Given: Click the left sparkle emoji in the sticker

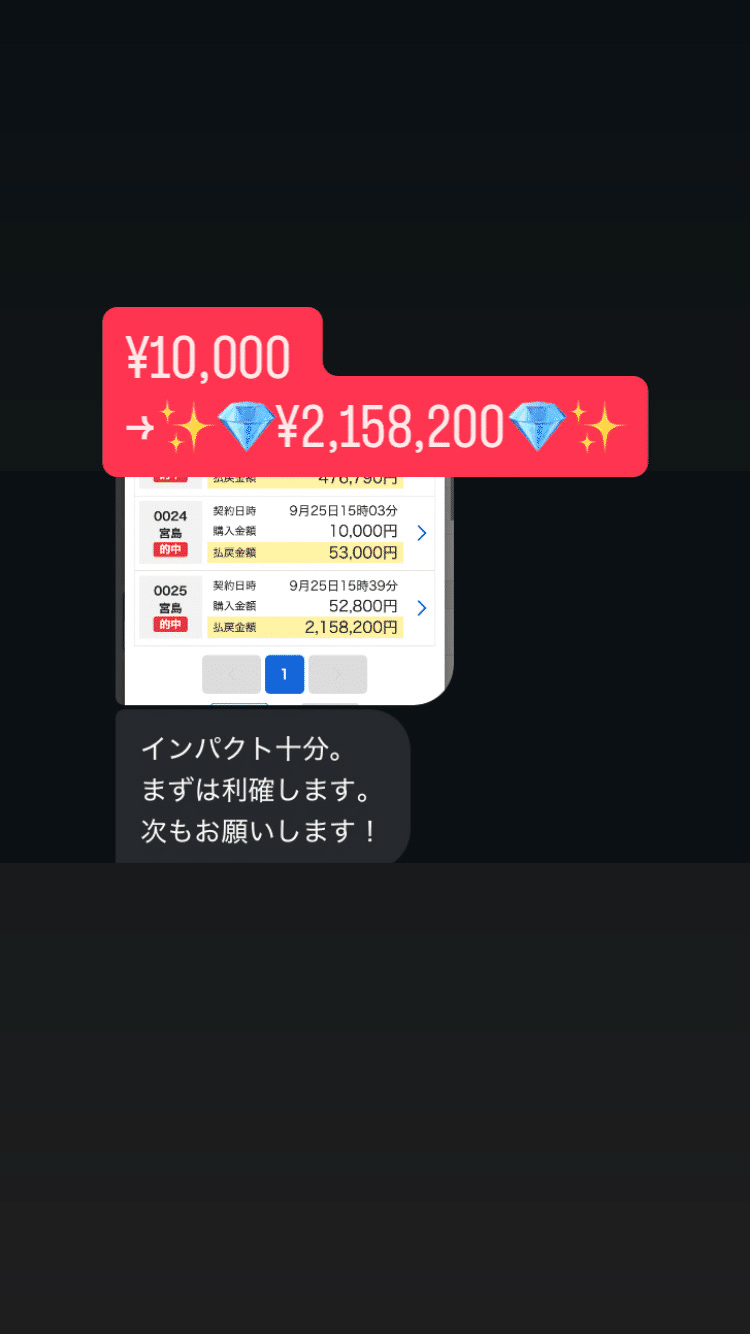Looking at the screenshot, I should [x=185, y=425].
